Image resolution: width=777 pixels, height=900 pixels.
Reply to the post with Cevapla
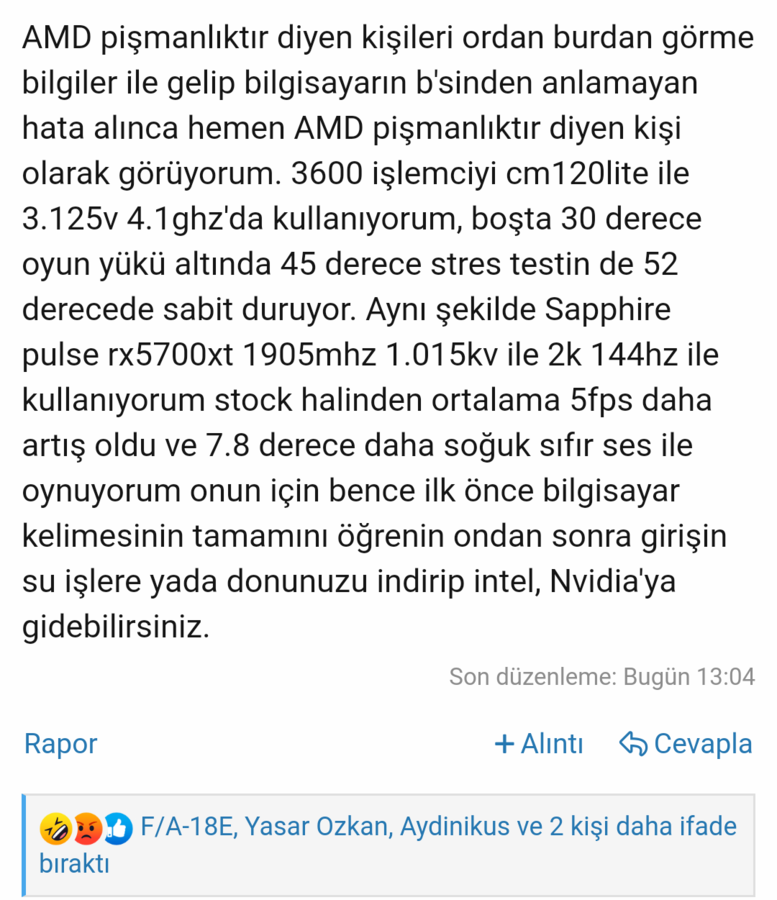click(x=686, y=744)
